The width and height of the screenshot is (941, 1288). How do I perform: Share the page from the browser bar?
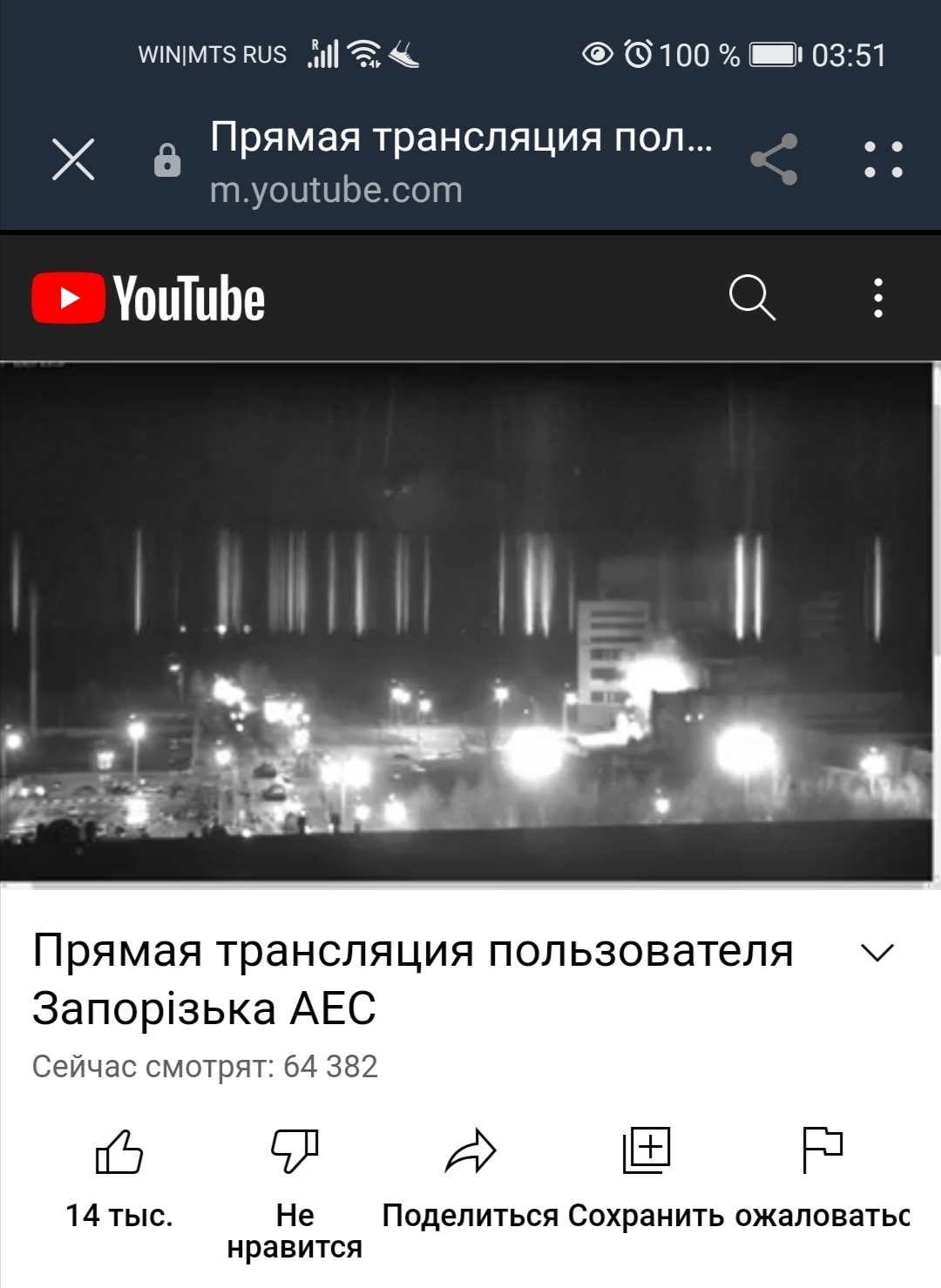774,159
